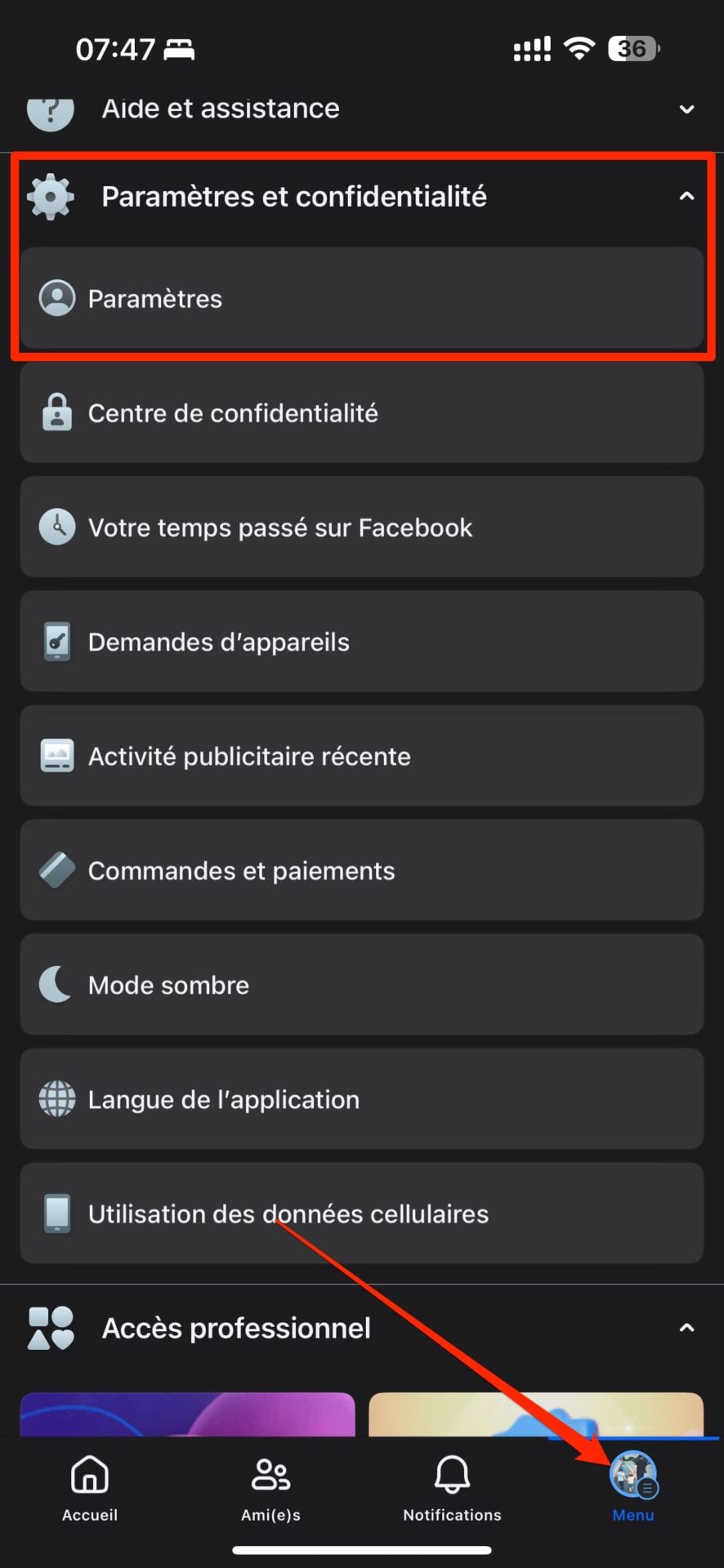Open Mode sombre settings

click(361, 985)
